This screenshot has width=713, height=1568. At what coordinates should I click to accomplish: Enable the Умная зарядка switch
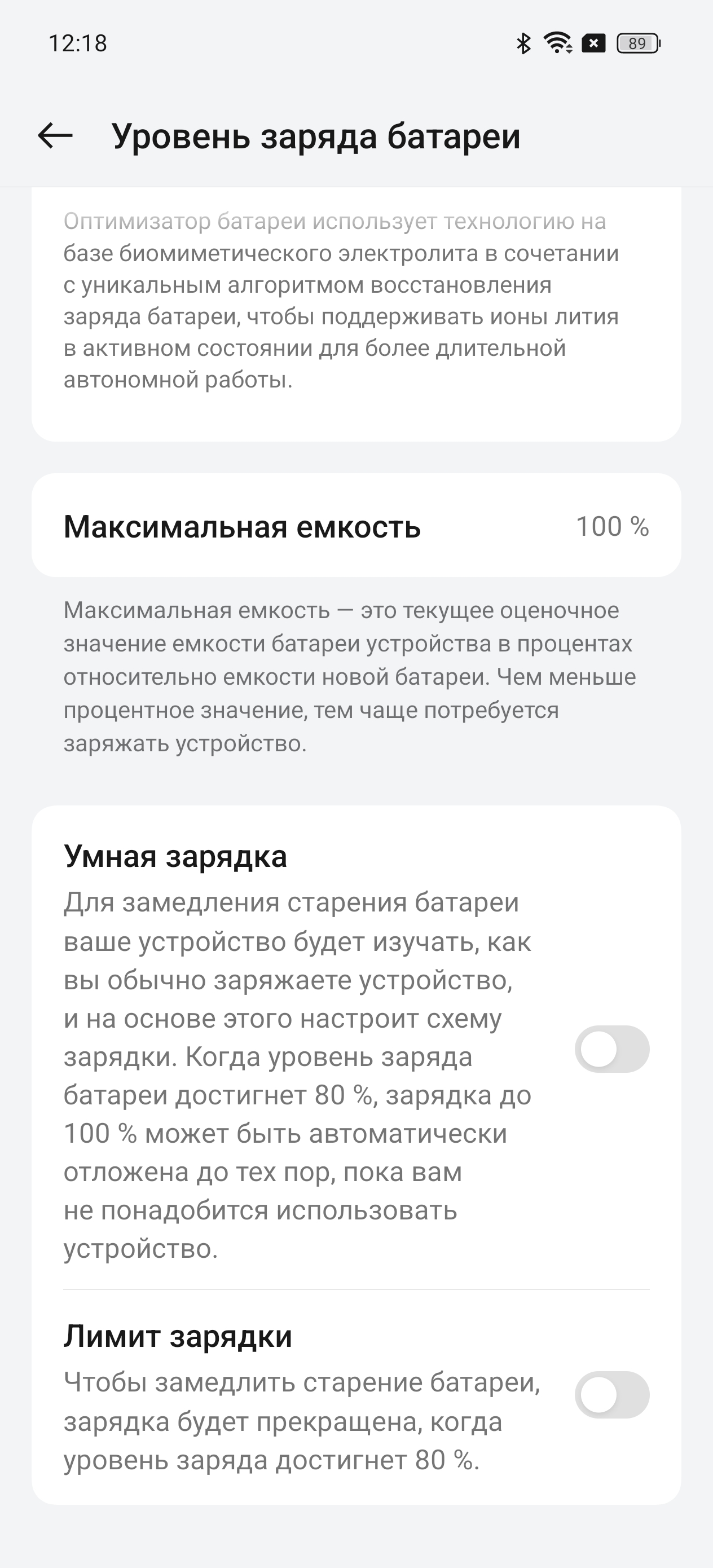[611, 1050]
